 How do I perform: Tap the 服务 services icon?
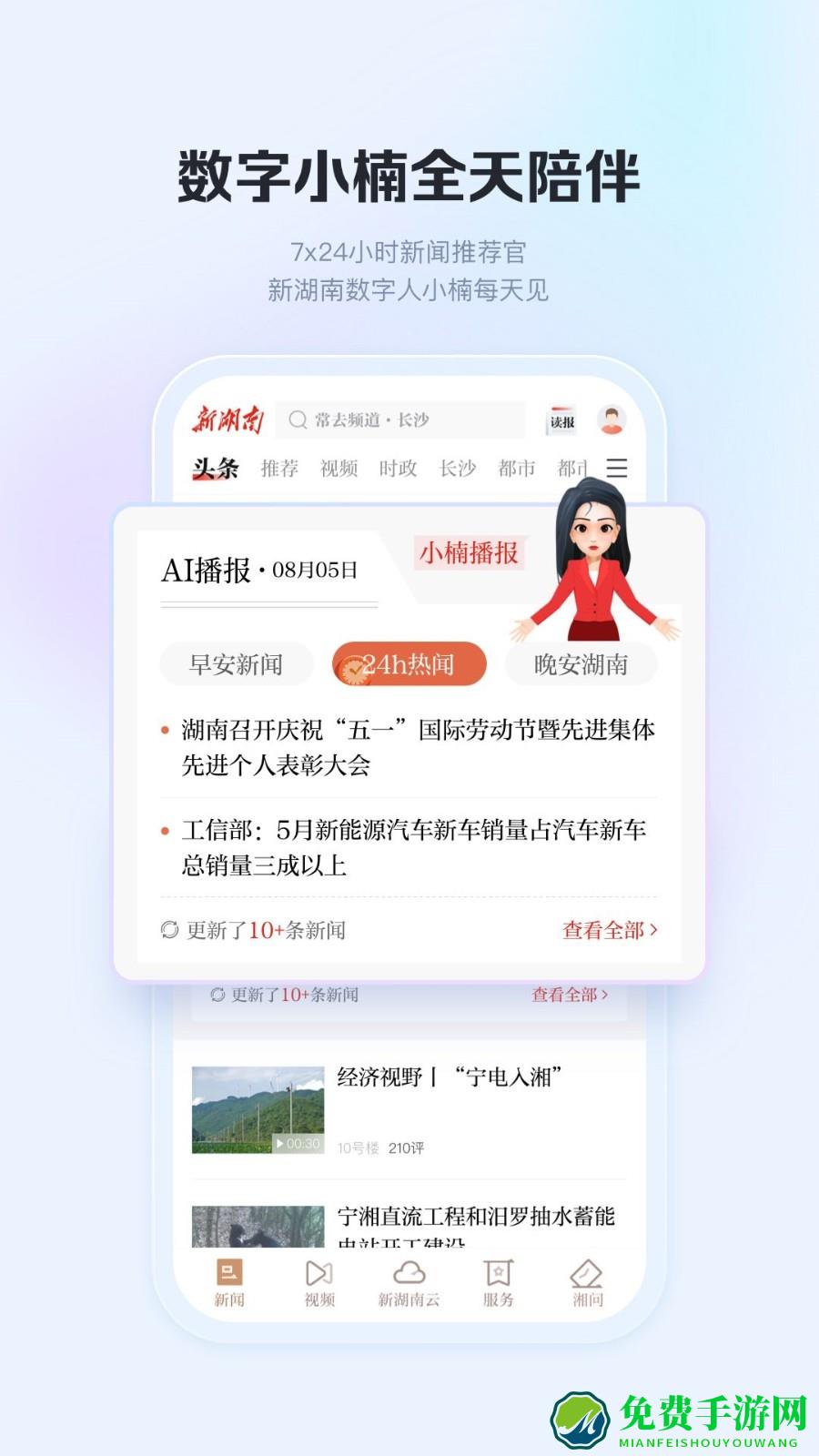click(x=499, y=1279)
